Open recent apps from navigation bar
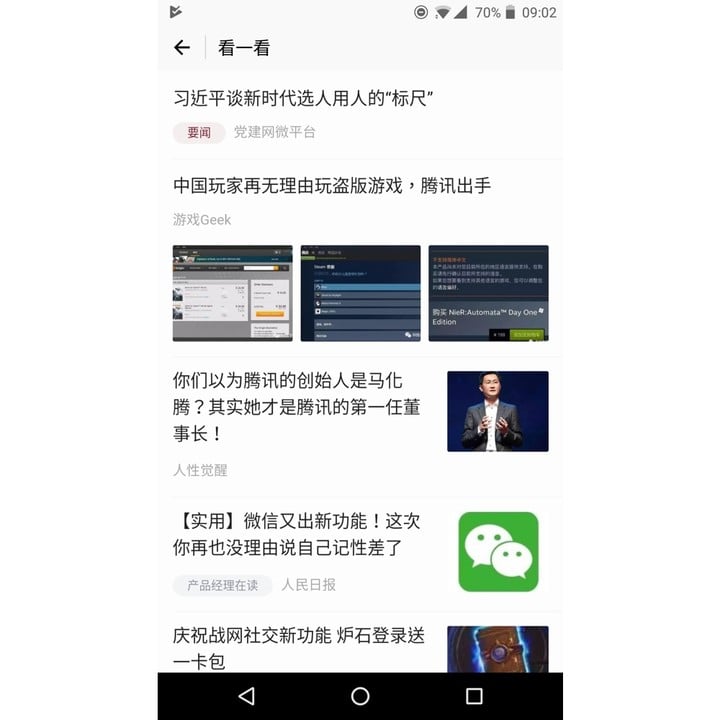This screenshot has height=720, width=720. (474, 696)
